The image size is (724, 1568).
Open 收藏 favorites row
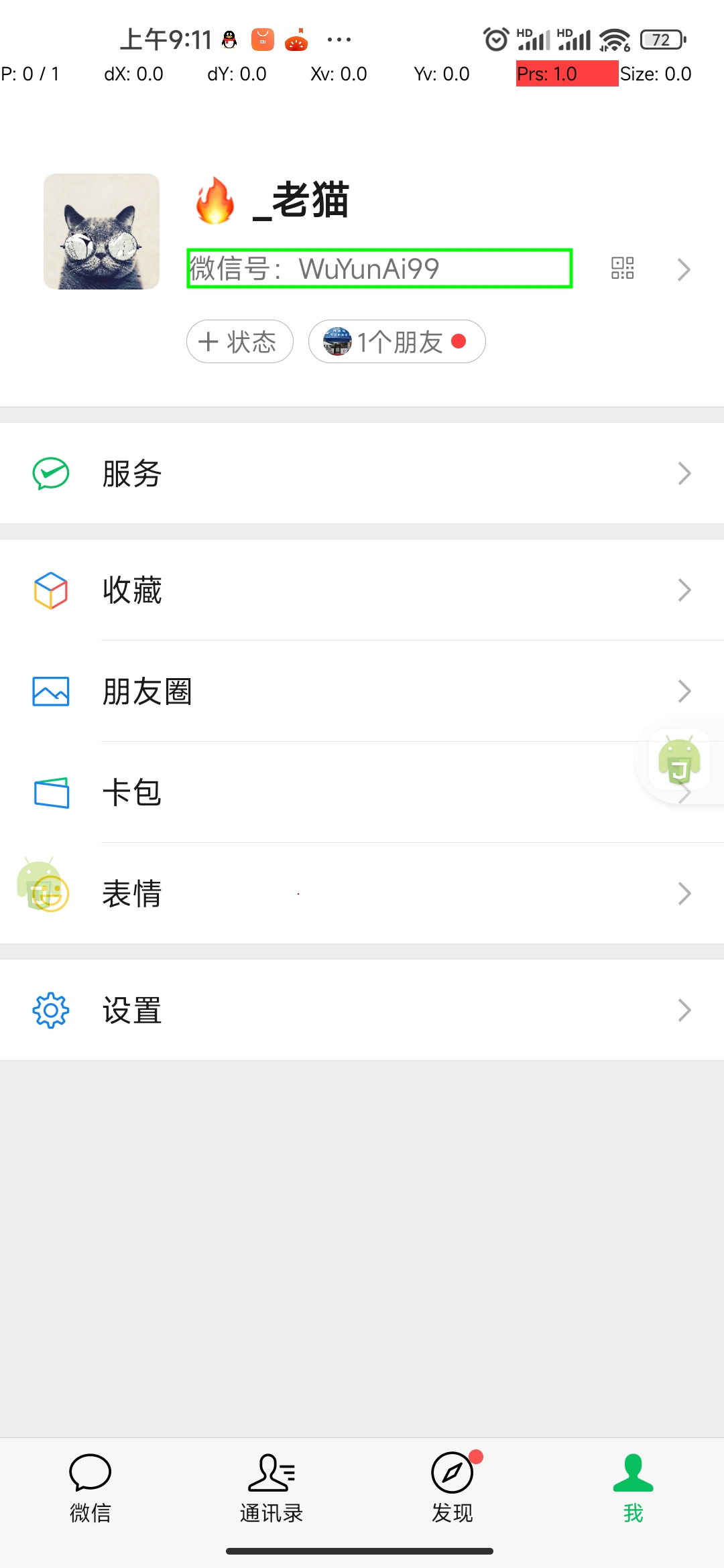click(362, 590)
